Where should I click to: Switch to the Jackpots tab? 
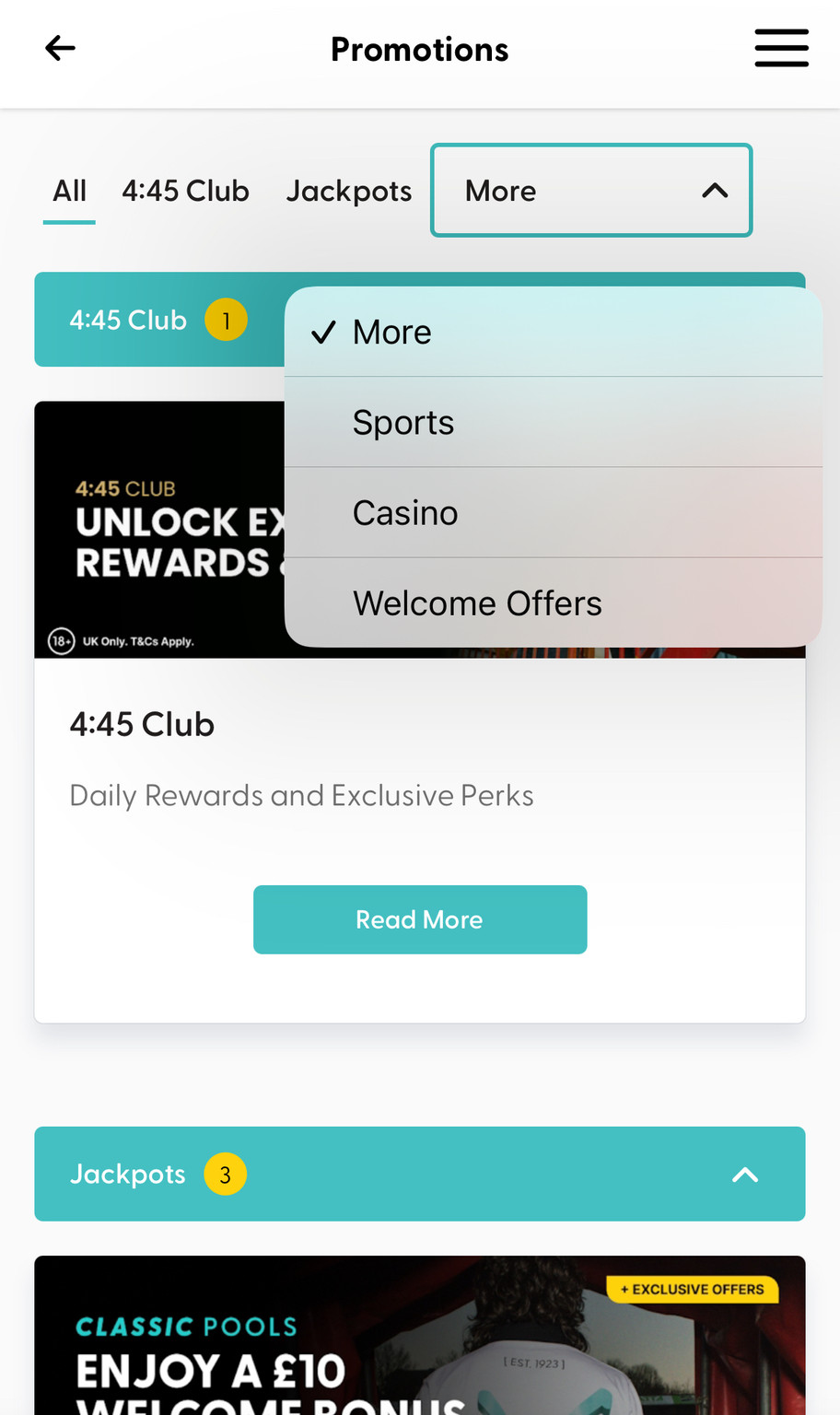click(x=348, y=192)
